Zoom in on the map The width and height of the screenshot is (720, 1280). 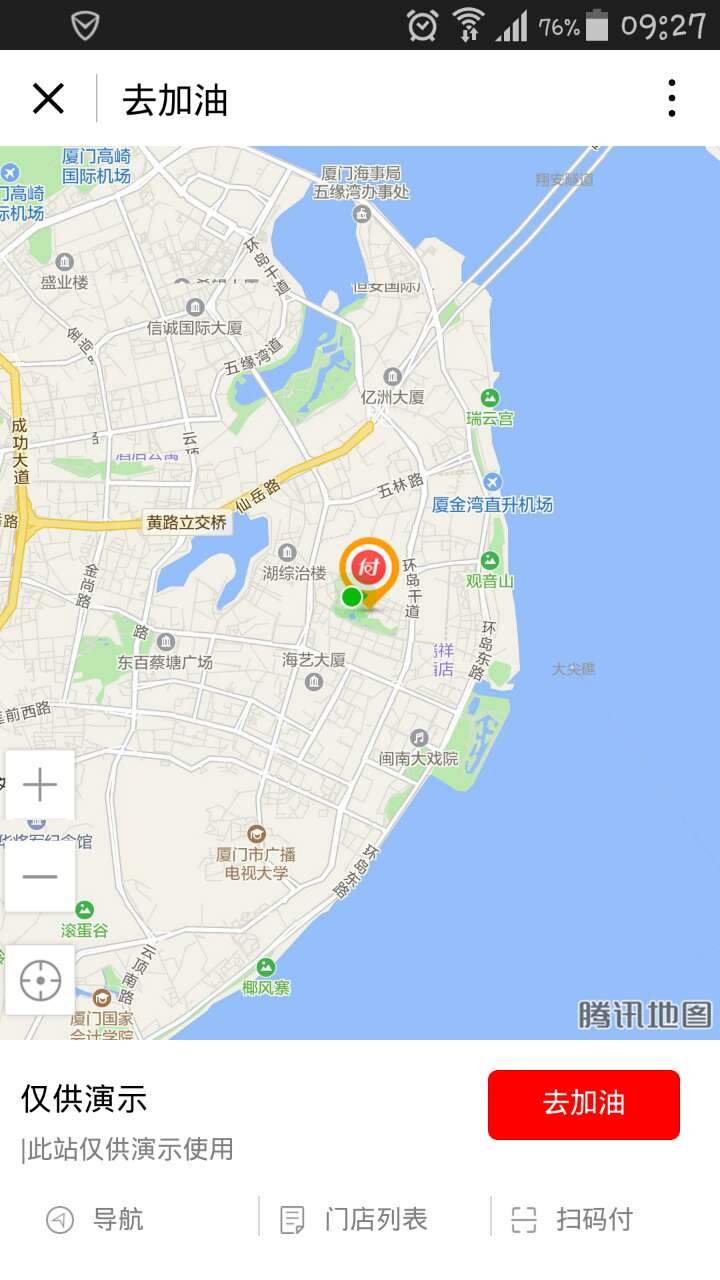pos(40,786)
